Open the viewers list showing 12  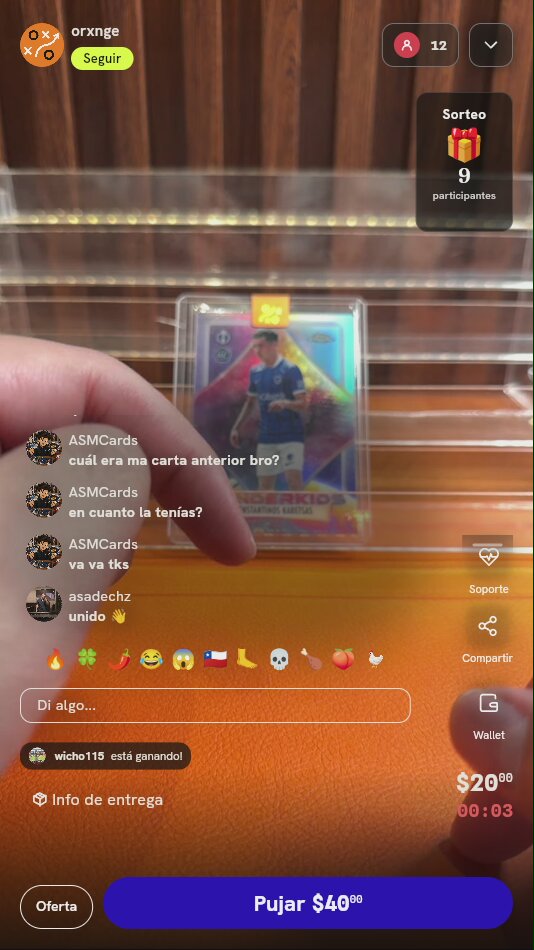(420, 45)
